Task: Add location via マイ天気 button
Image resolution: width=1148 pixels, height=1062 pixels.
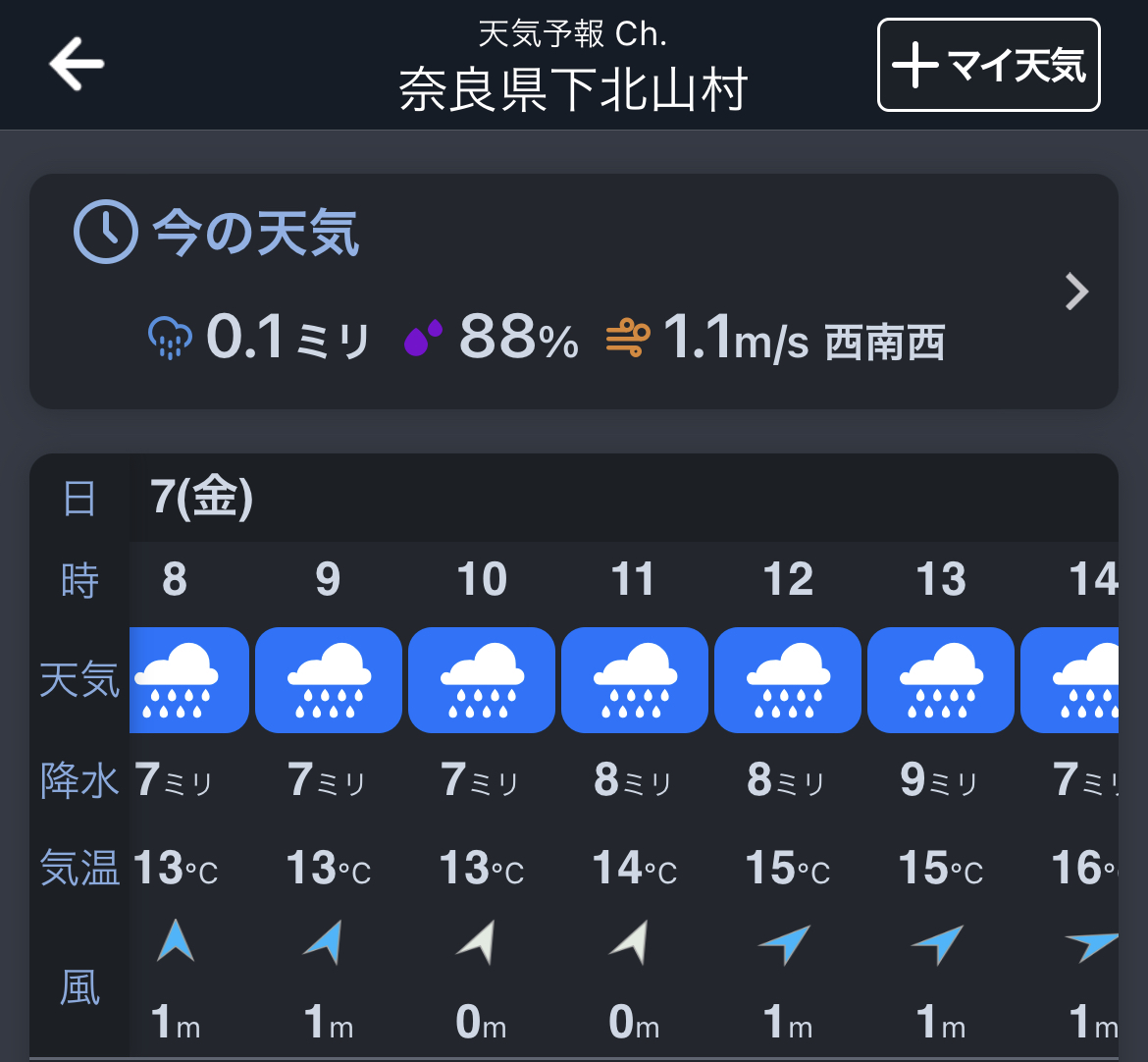Action: click(988, 66)
